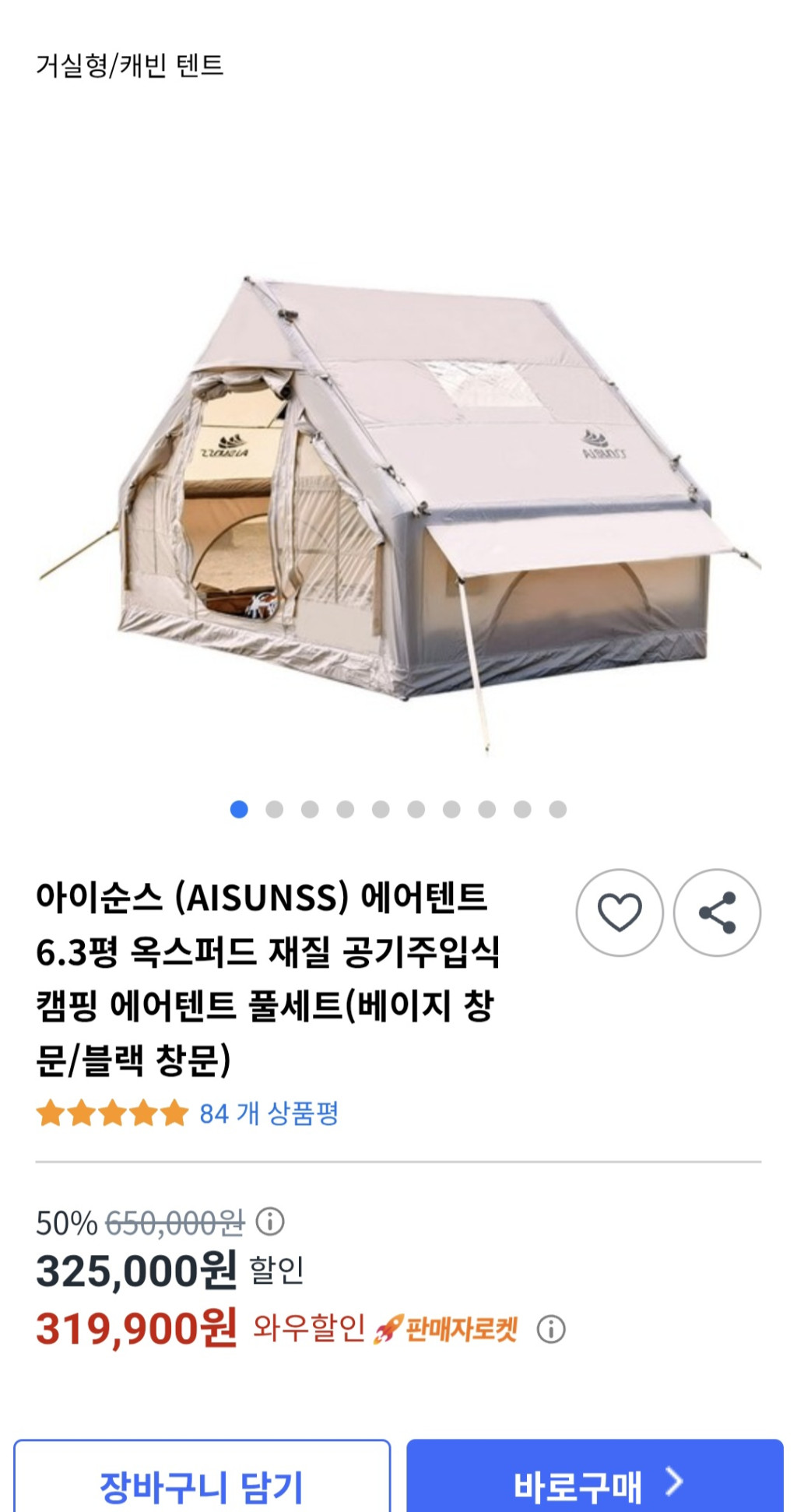This screenshot has width=797, height=1512.
Task: Open info icon beside 판매자로켓 badge
Action: (x=551, y=1329)
